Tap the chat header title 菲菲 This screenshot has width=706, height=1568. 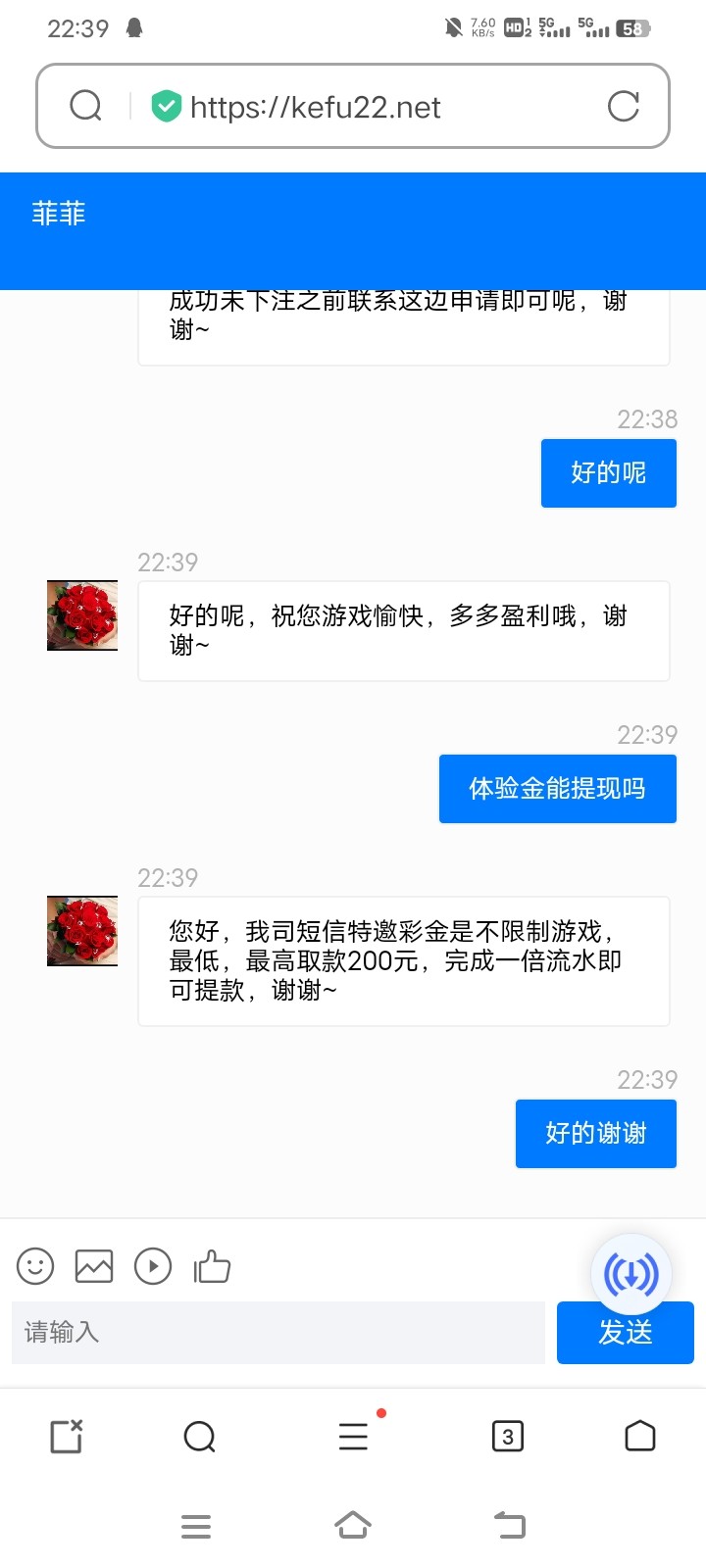(x=57, y=212)
